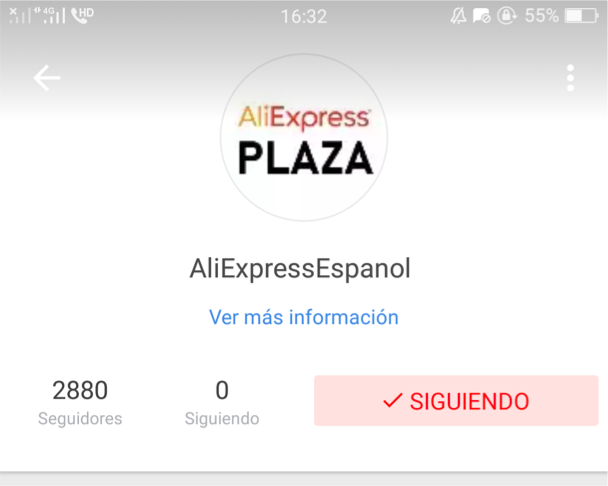Go back using the arrow icon
The width and height of the screenshot is (608, 486).
click(x=47, y=78)
